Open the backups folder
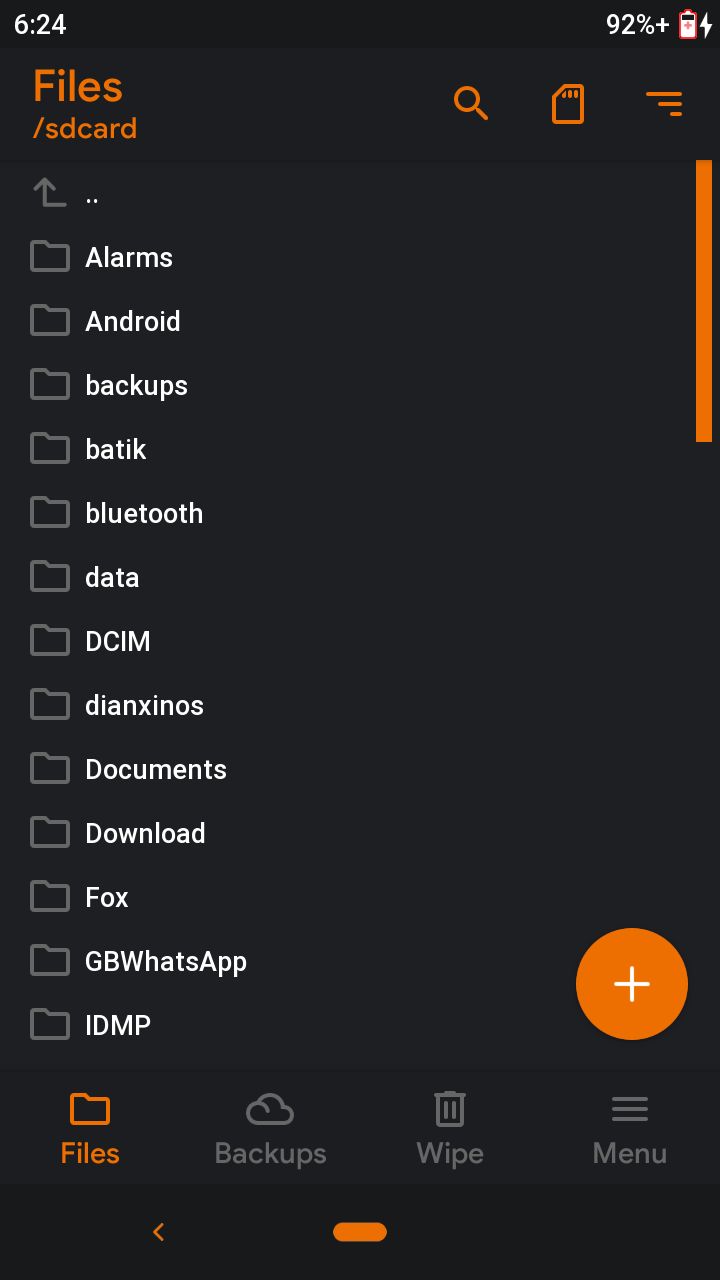Viewport: 720px width, 1280px height. [x=360, y=385]
